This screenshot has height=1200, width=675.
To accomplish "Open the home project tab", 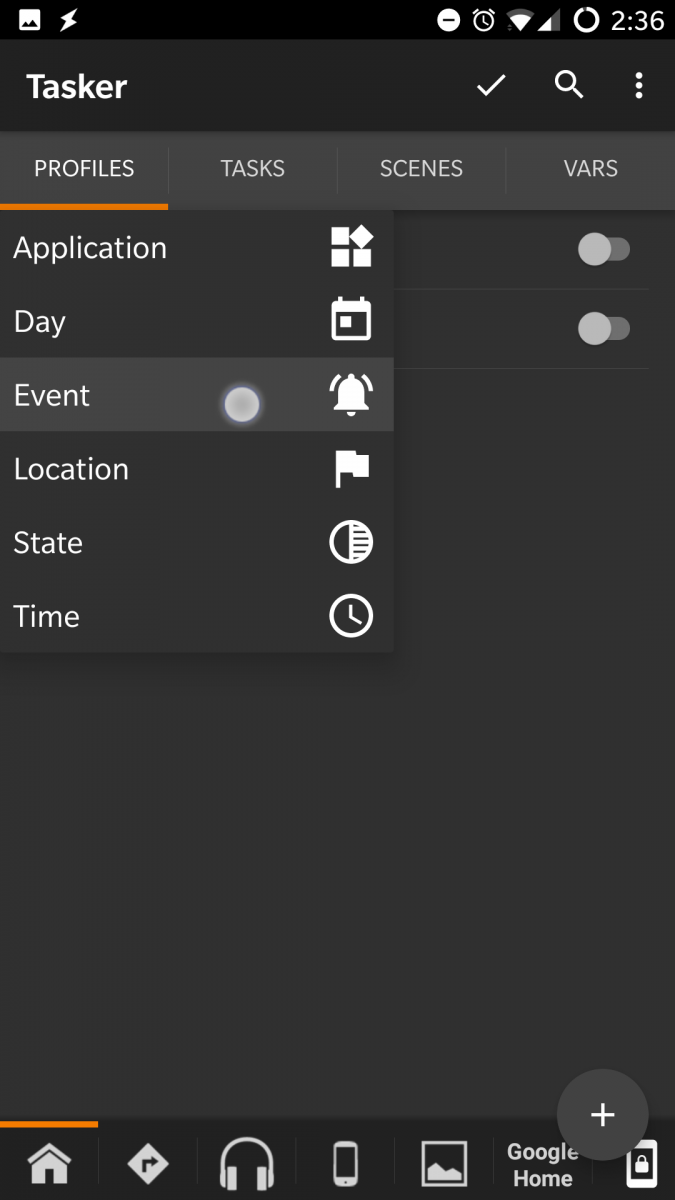I will pos(49,1165).
